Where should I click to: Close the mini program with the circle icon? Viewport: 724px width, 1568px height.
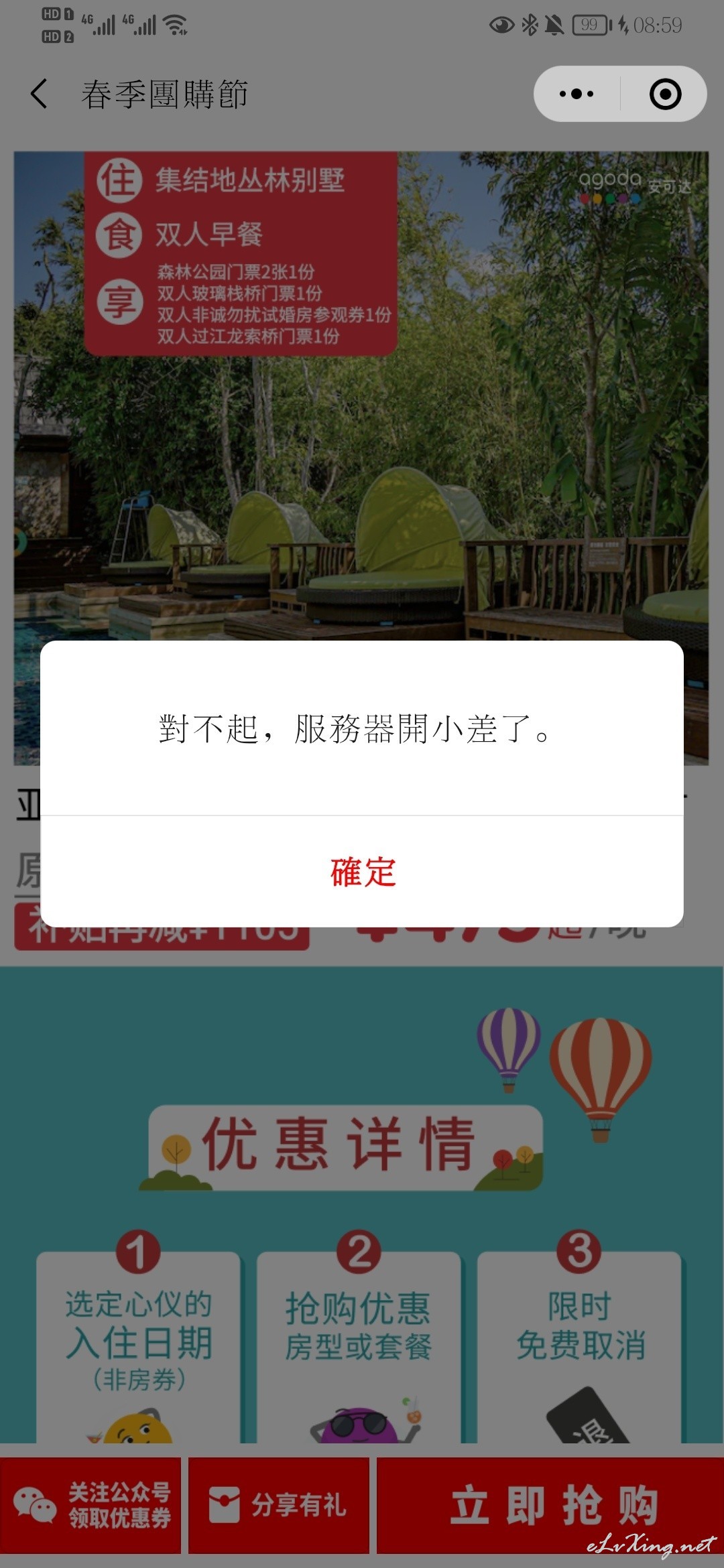(665, 94)
